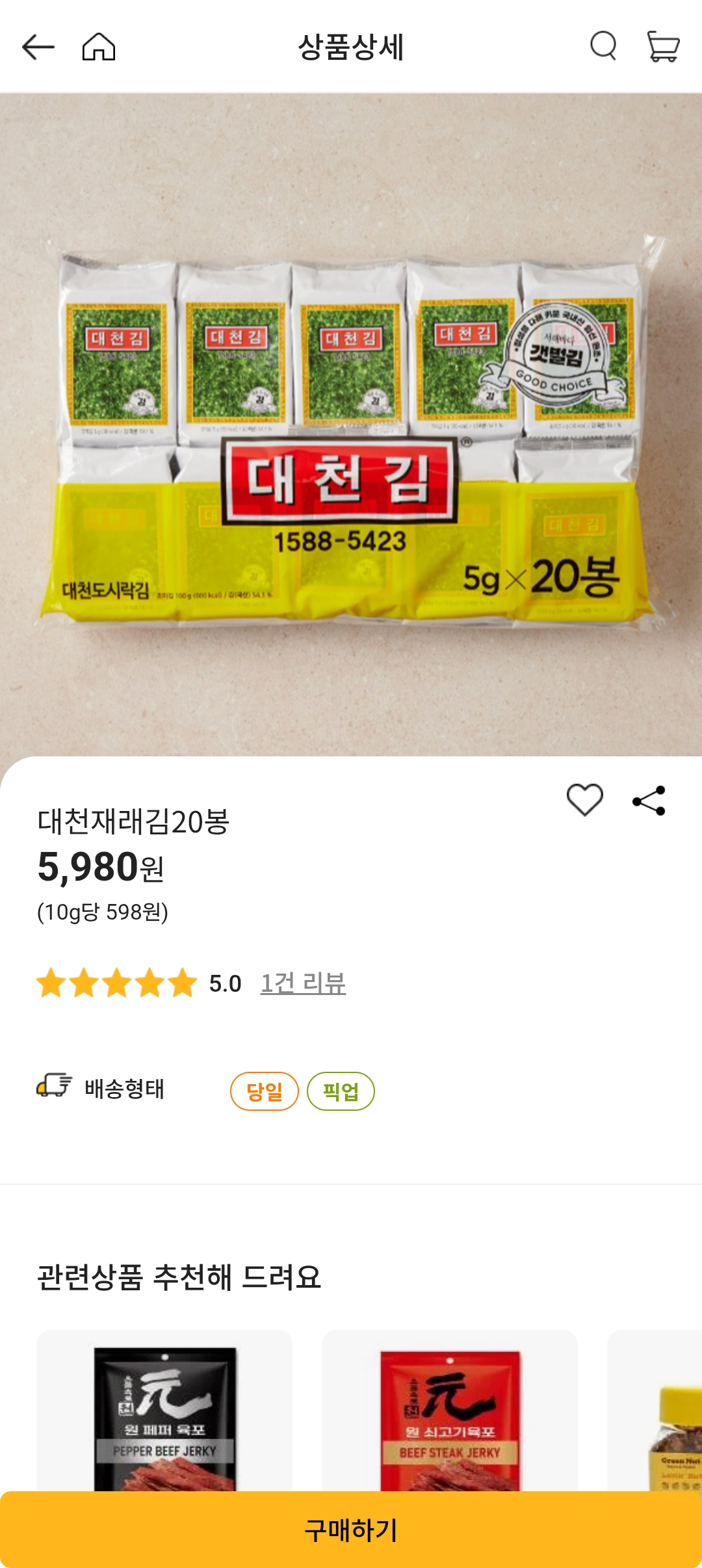Tap the 구매하기 purchase button
Screen dimensions: 702x1568
click(351, 1530)
